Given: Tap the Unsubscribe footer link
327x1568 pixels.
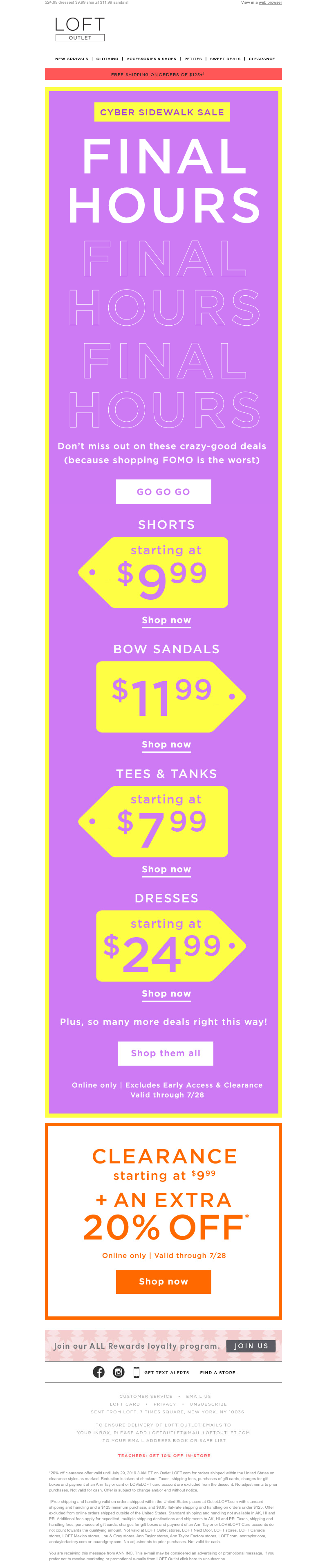Looking at the screenshot, I should tap(208, 1404).
